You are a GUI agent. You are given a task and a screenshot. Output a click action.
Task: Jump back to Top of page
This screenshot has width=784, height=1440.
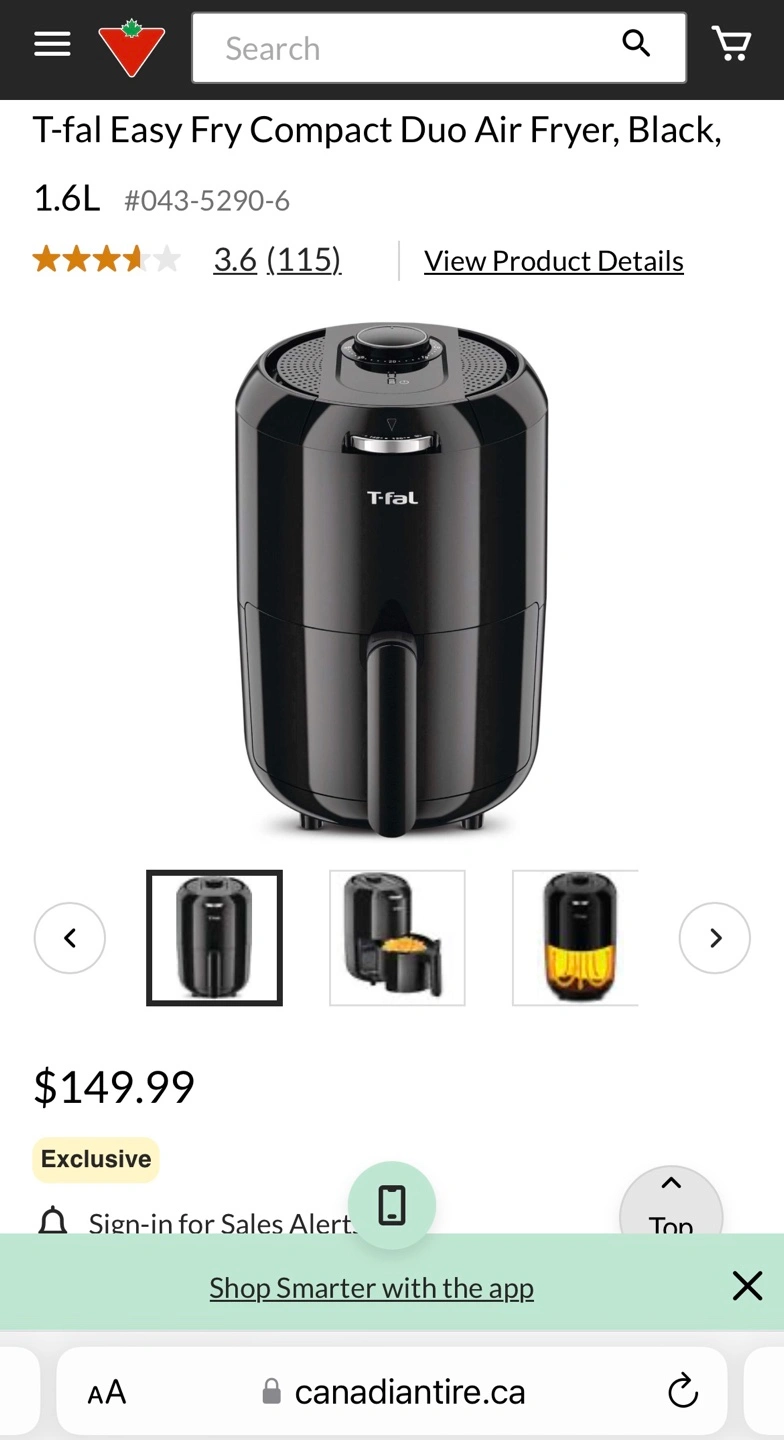pos(670,1205)
